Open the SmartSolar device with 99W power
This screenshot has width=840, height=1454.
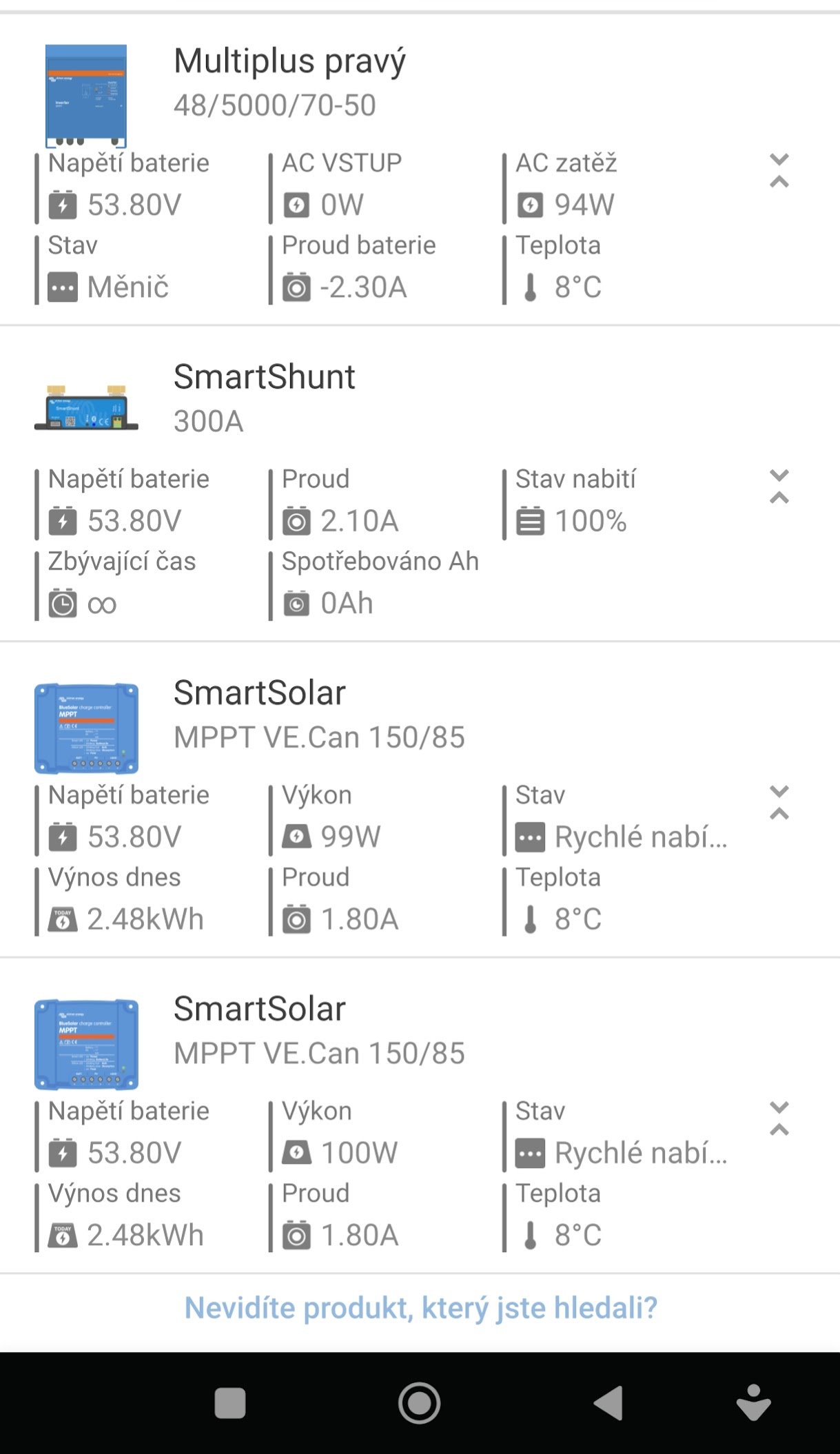click(420, 799)
